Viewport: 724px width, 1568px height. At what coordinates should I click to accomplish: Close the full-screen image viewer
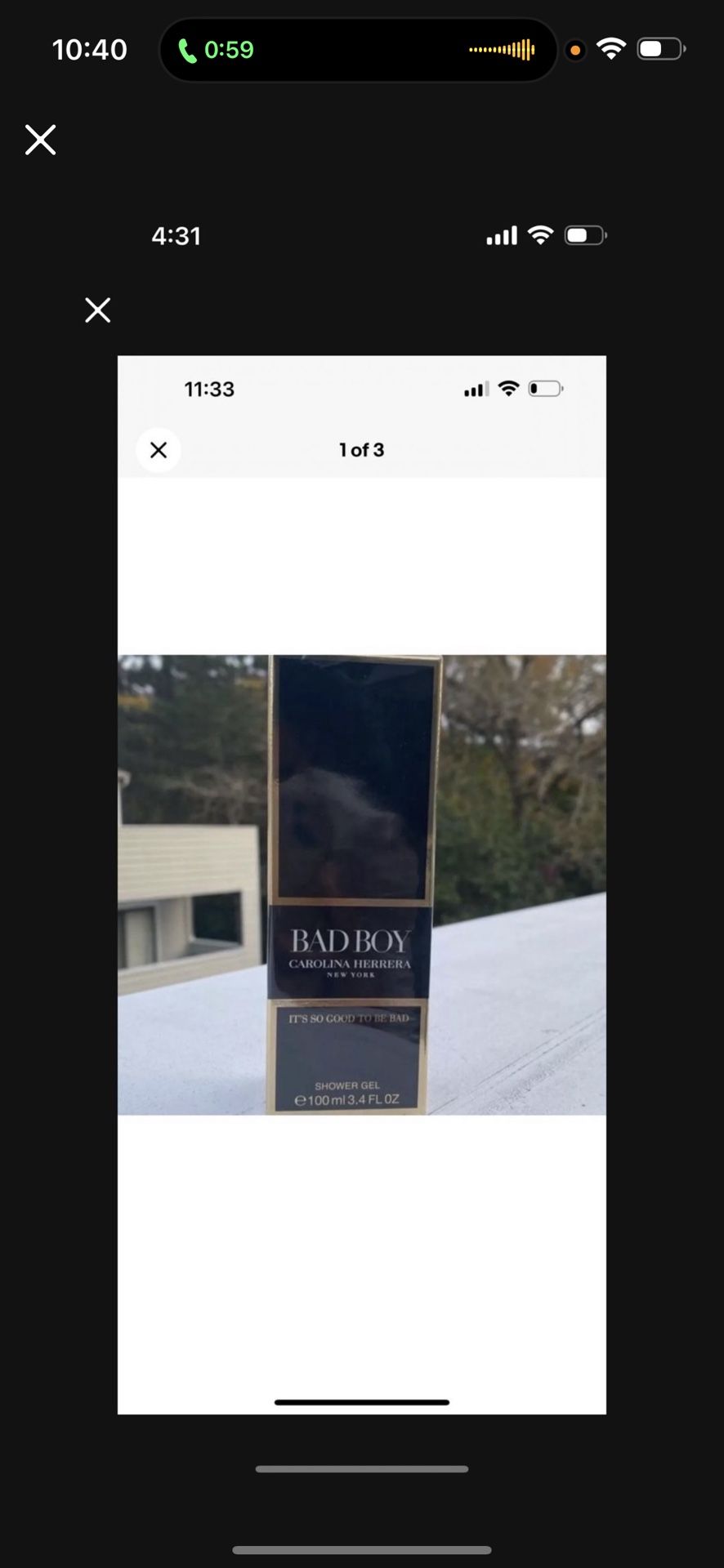pos(40,140)
